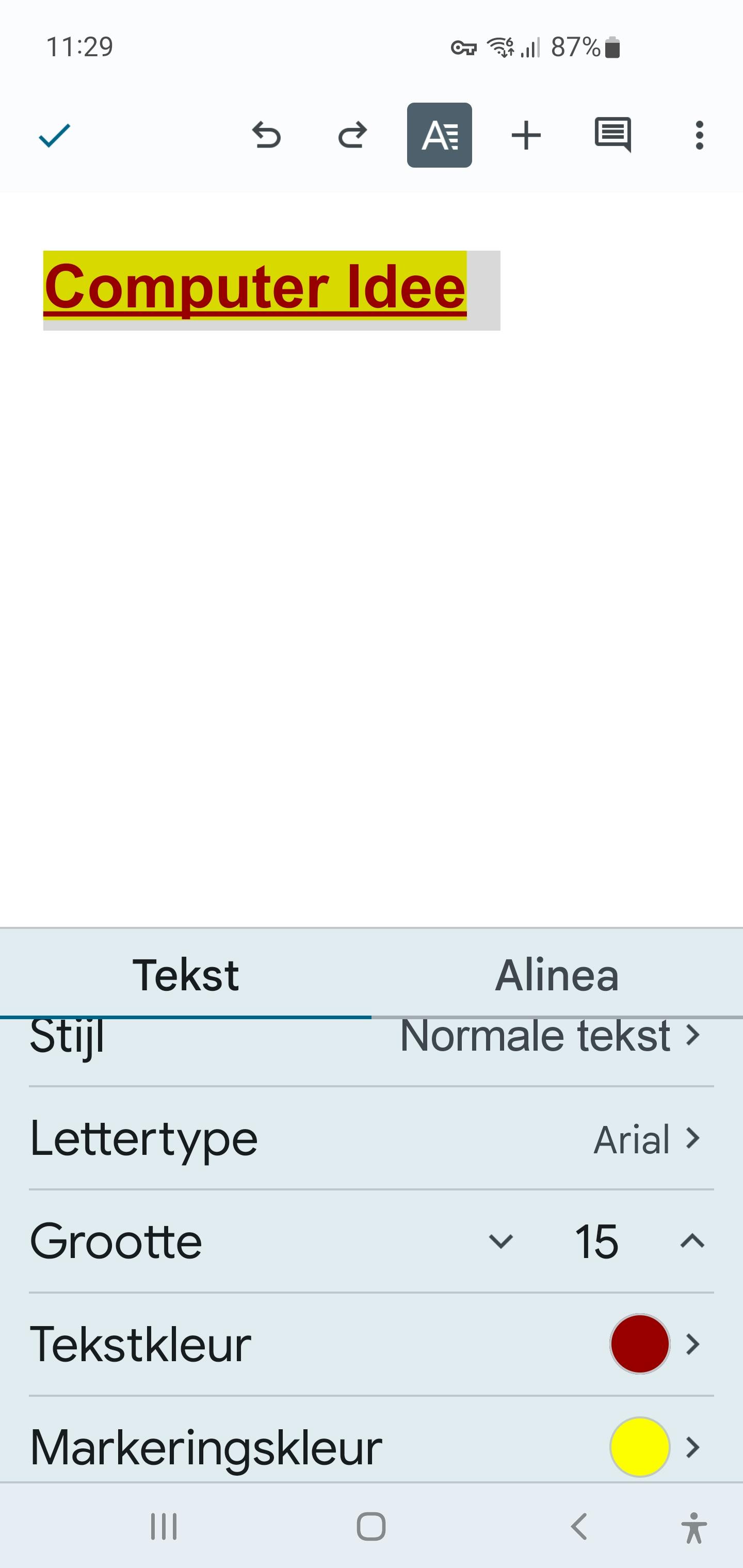This screenshot has height=1568, width=743.
Task: Place cursor in Computer Idee text
Action: [254, 287]
